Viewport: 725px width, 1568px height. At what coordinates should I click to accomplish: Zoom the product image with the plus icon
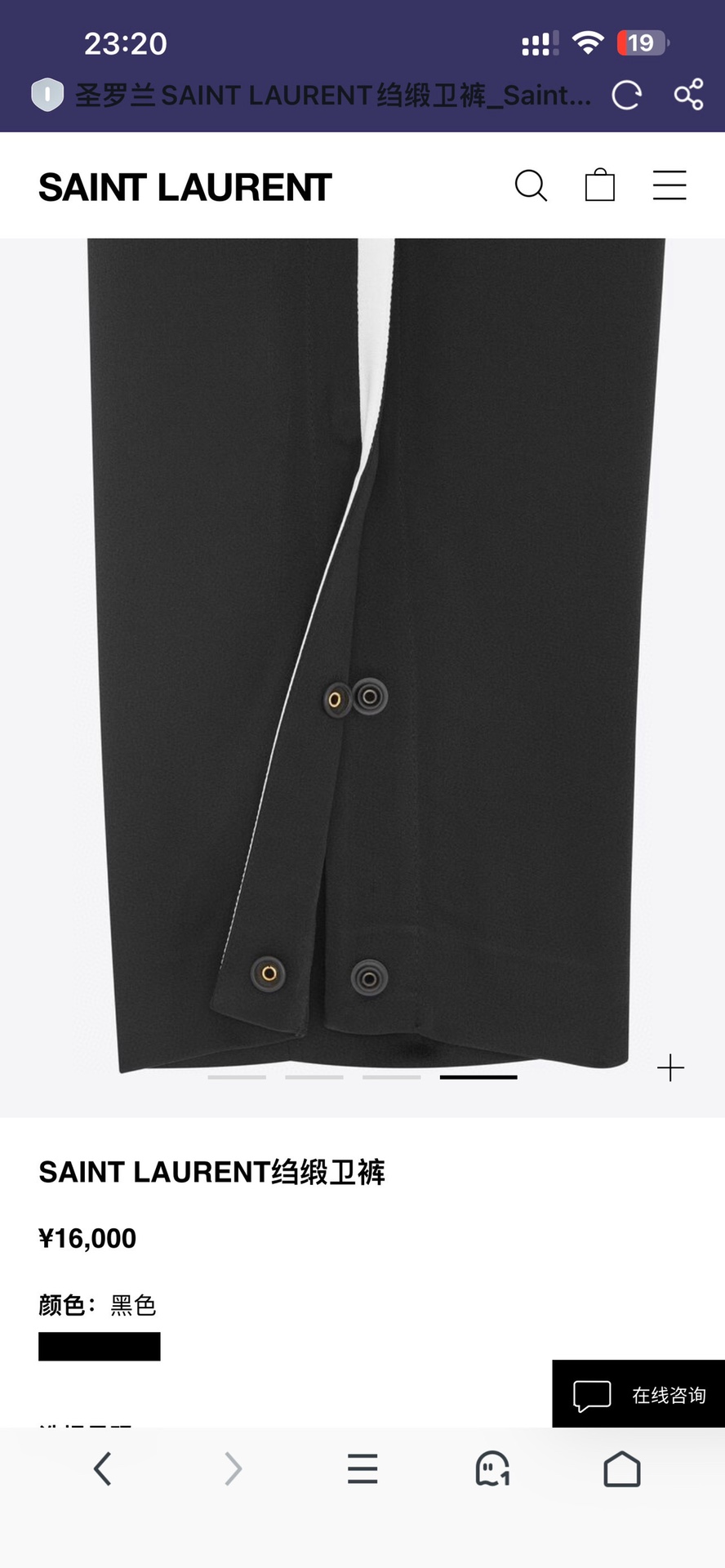670,1067
